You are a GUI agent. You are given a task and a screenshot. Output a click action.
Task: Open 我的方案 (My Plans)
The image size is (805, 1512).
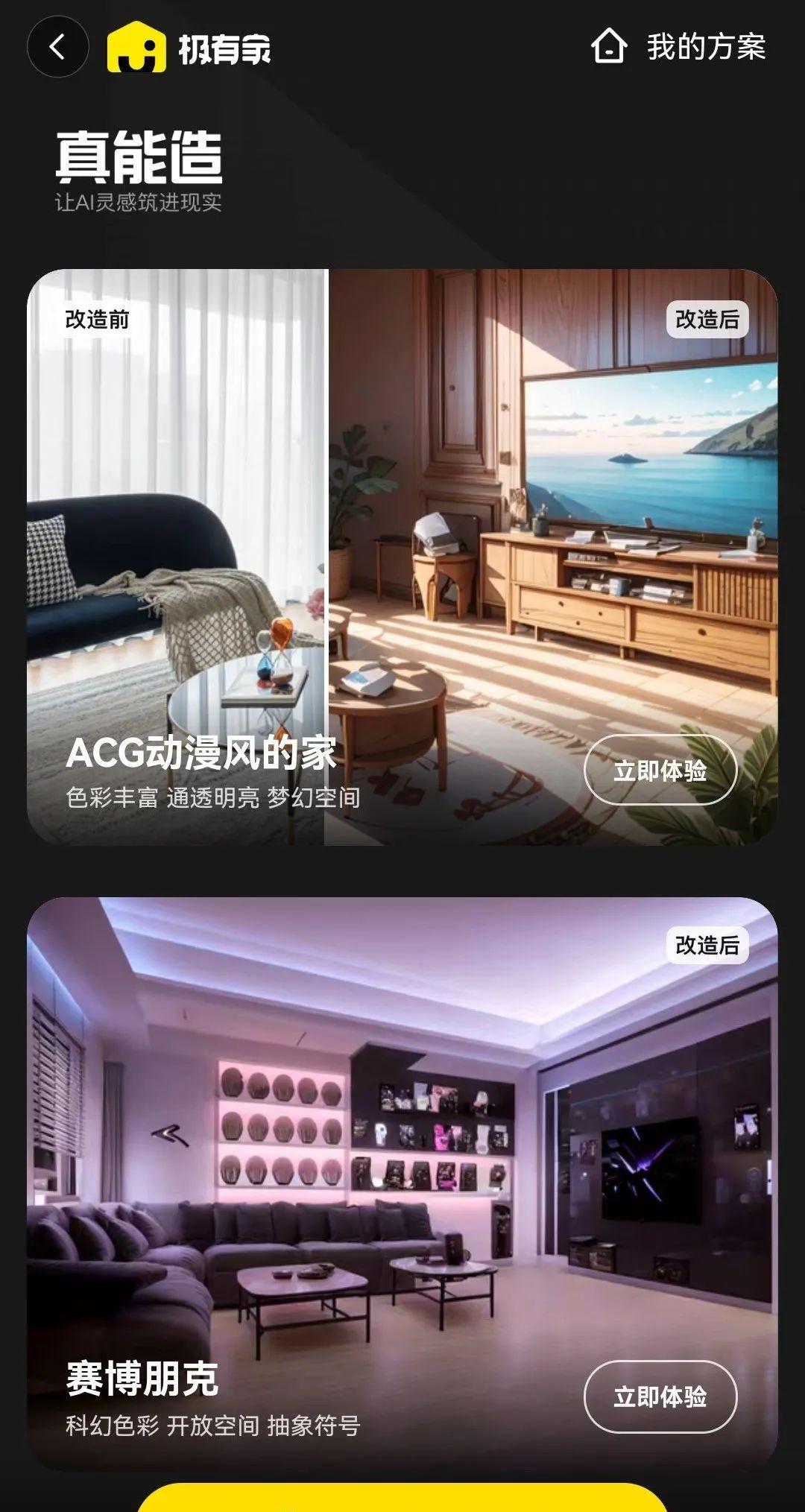click(678, 46)
